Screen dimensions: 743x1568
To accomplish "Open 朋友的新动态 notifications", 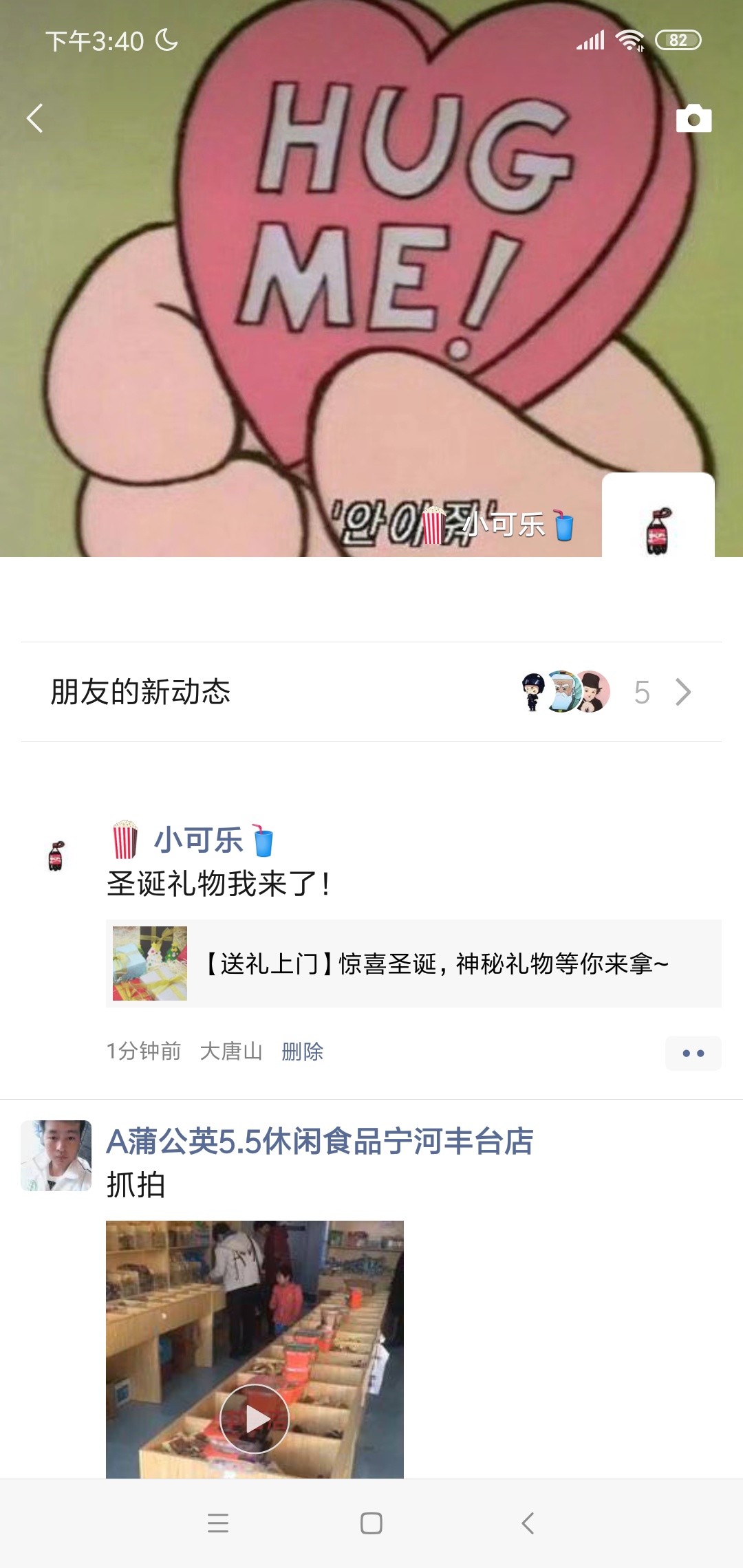I will point(371,692).
